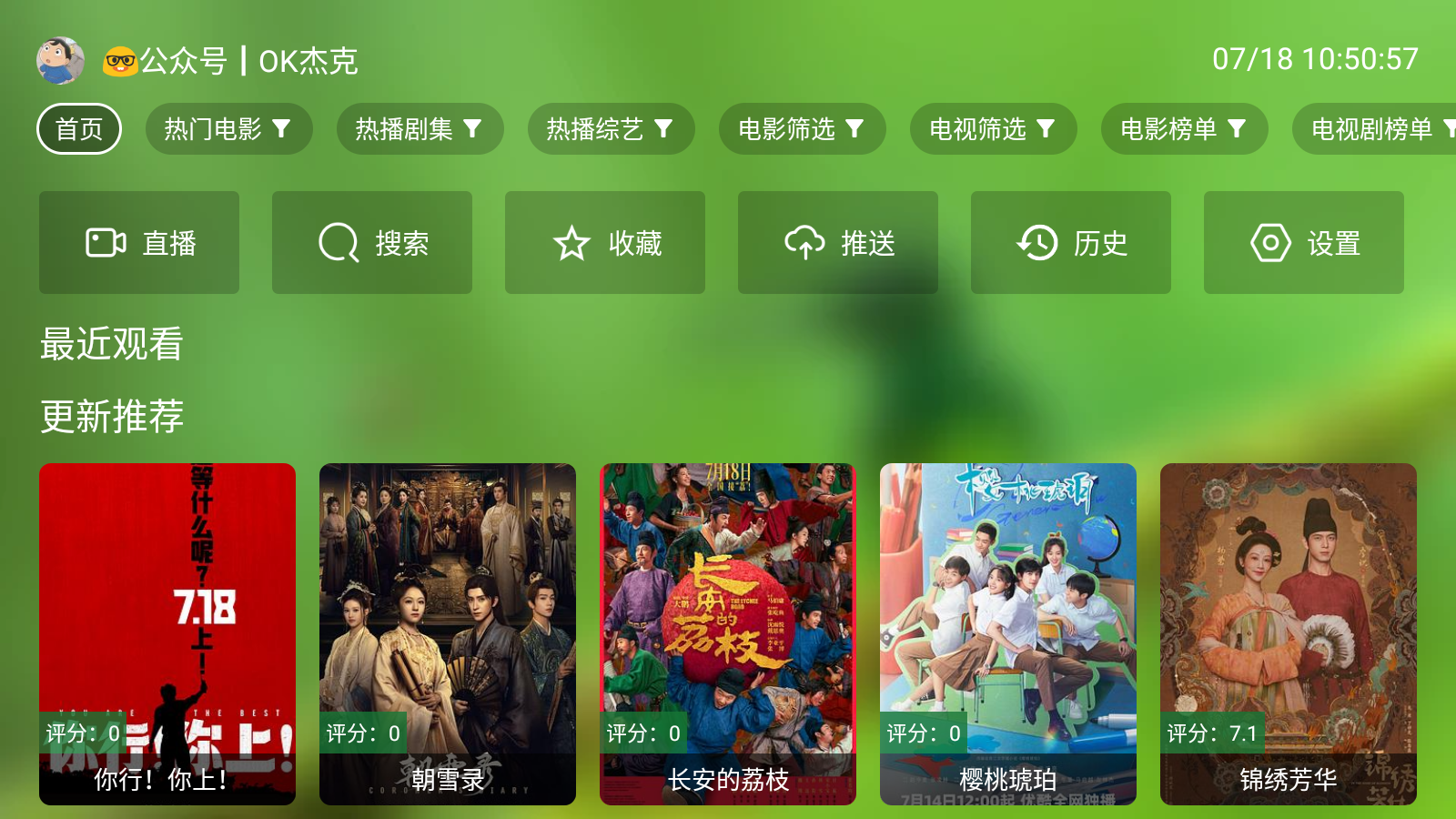Tap the 搜索 search button
This screenshot has height=819, width=1456.
[x=372, y=243]
